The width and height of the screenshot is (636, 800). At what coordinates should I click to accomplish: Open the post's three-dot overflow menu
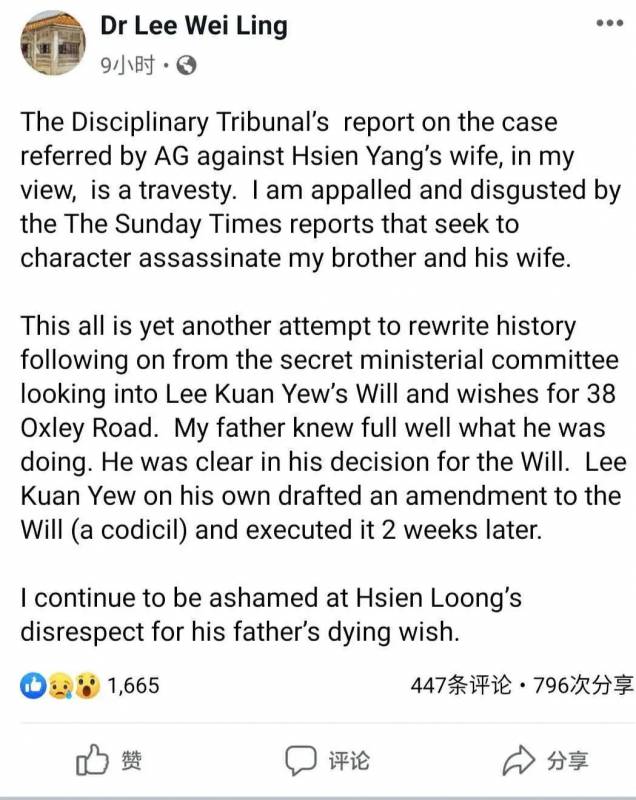click(x=608, y=22)
